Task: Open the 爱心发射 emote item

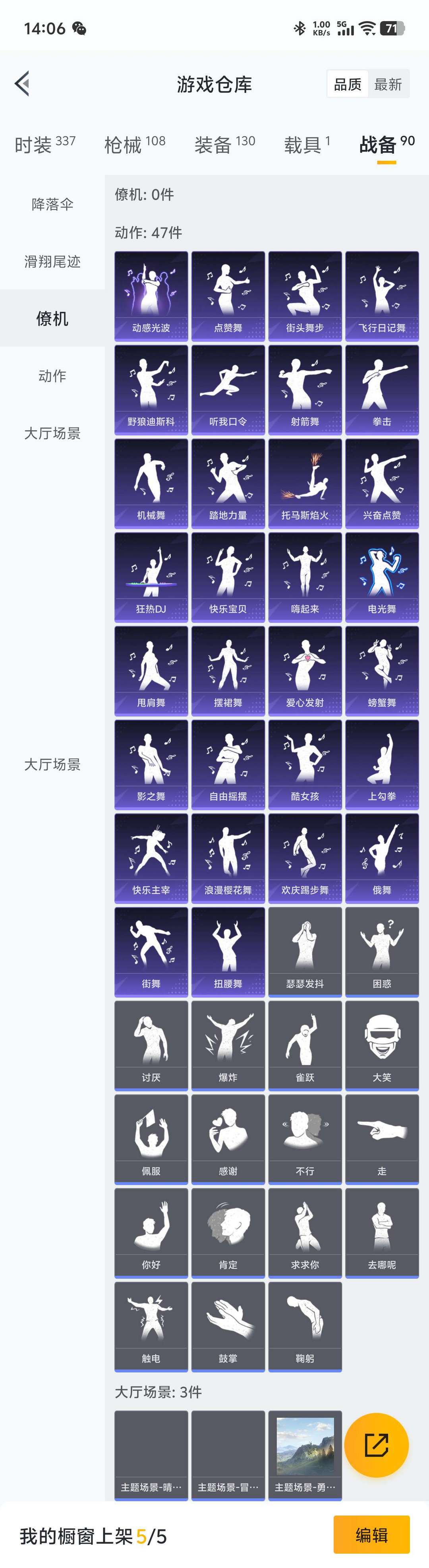Action: click(305, 670)
